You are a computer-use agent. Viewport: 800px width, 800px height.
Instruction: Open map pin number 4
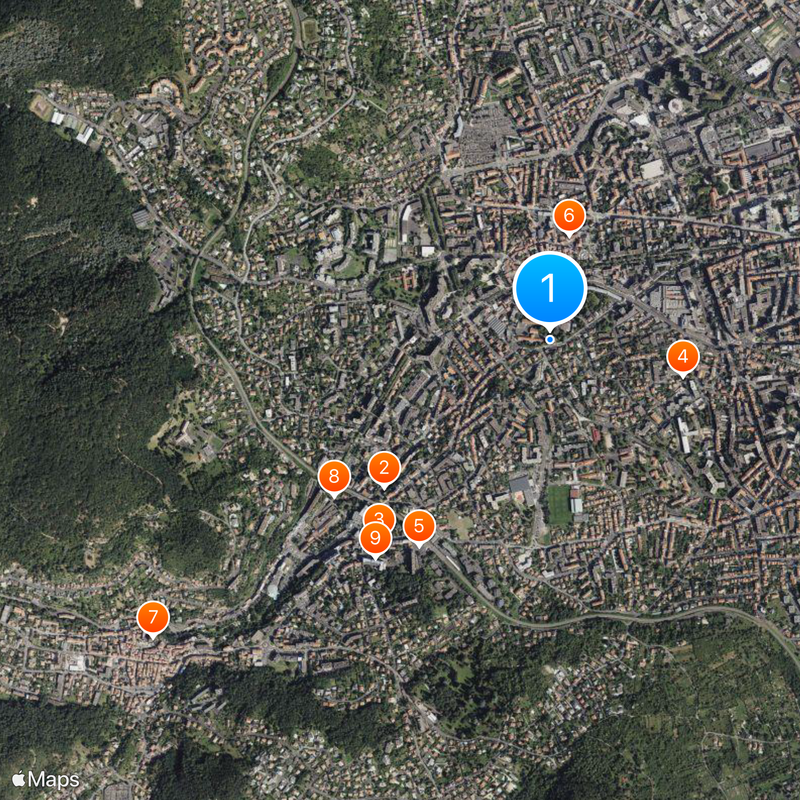683,356
